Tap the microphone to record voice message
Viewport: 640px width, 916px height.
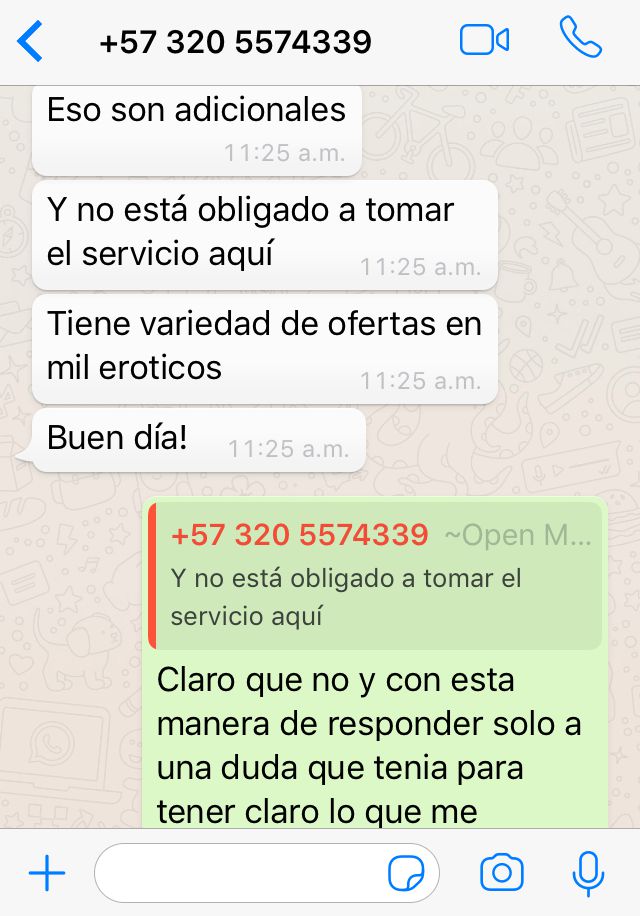coord(588,874)
